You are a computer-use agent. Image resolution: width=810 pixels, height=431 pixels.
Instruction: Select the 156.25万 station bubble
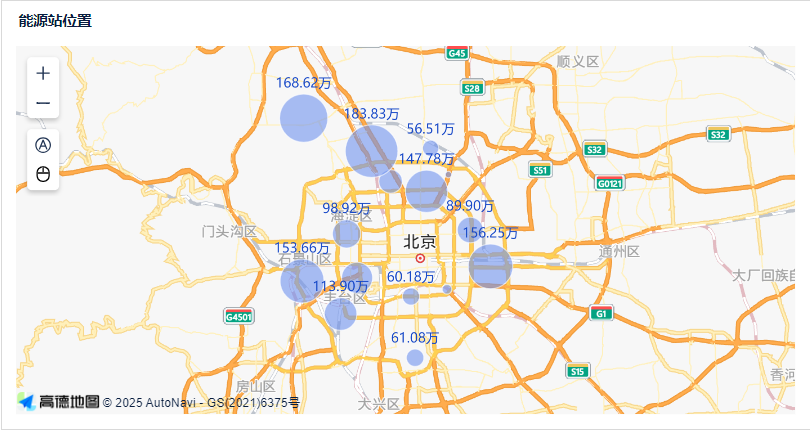pyautogui.click(x=490, y=266)
